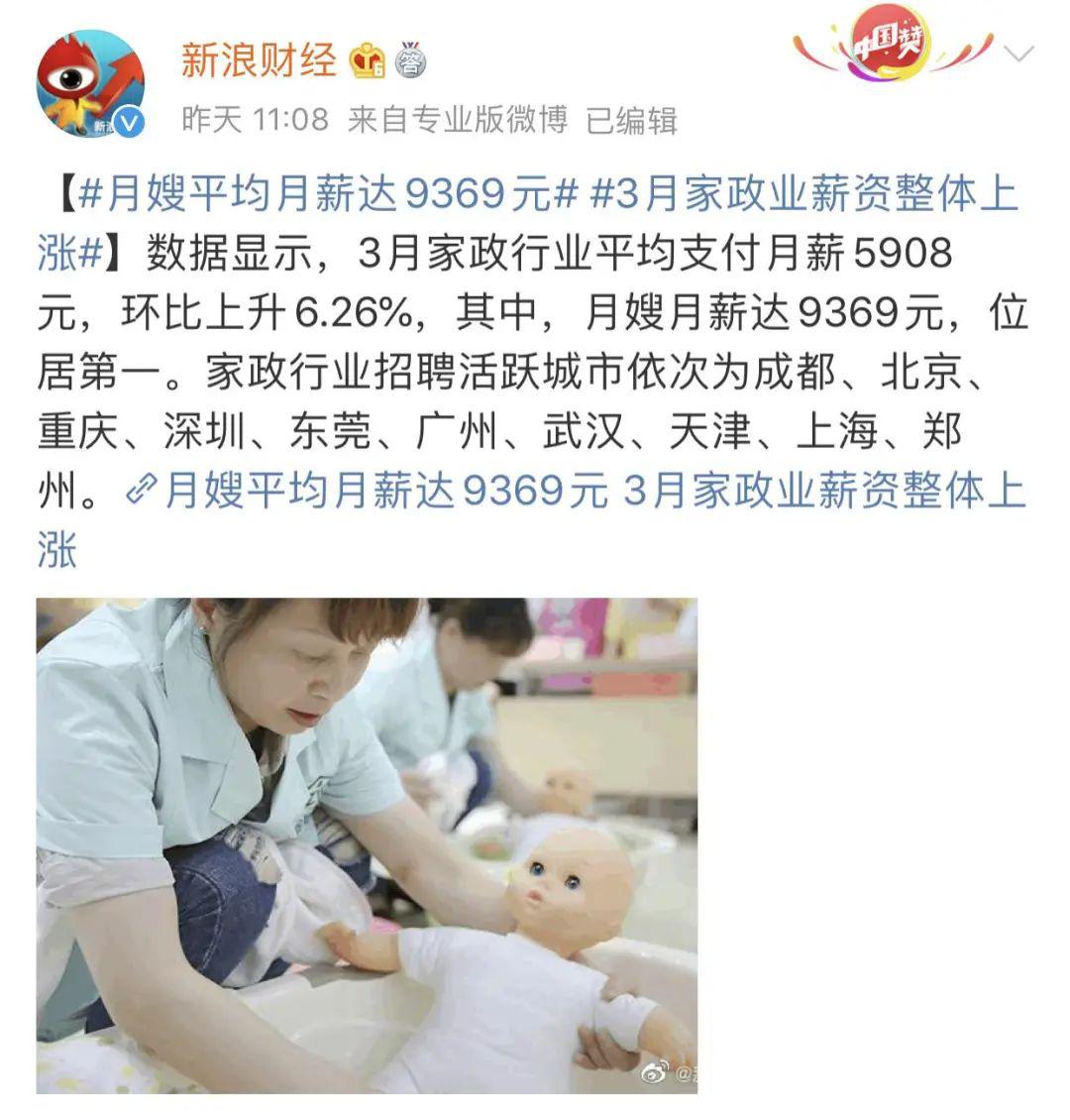
Task: Expand the post options chevron
Action: tap(1019, 53)
